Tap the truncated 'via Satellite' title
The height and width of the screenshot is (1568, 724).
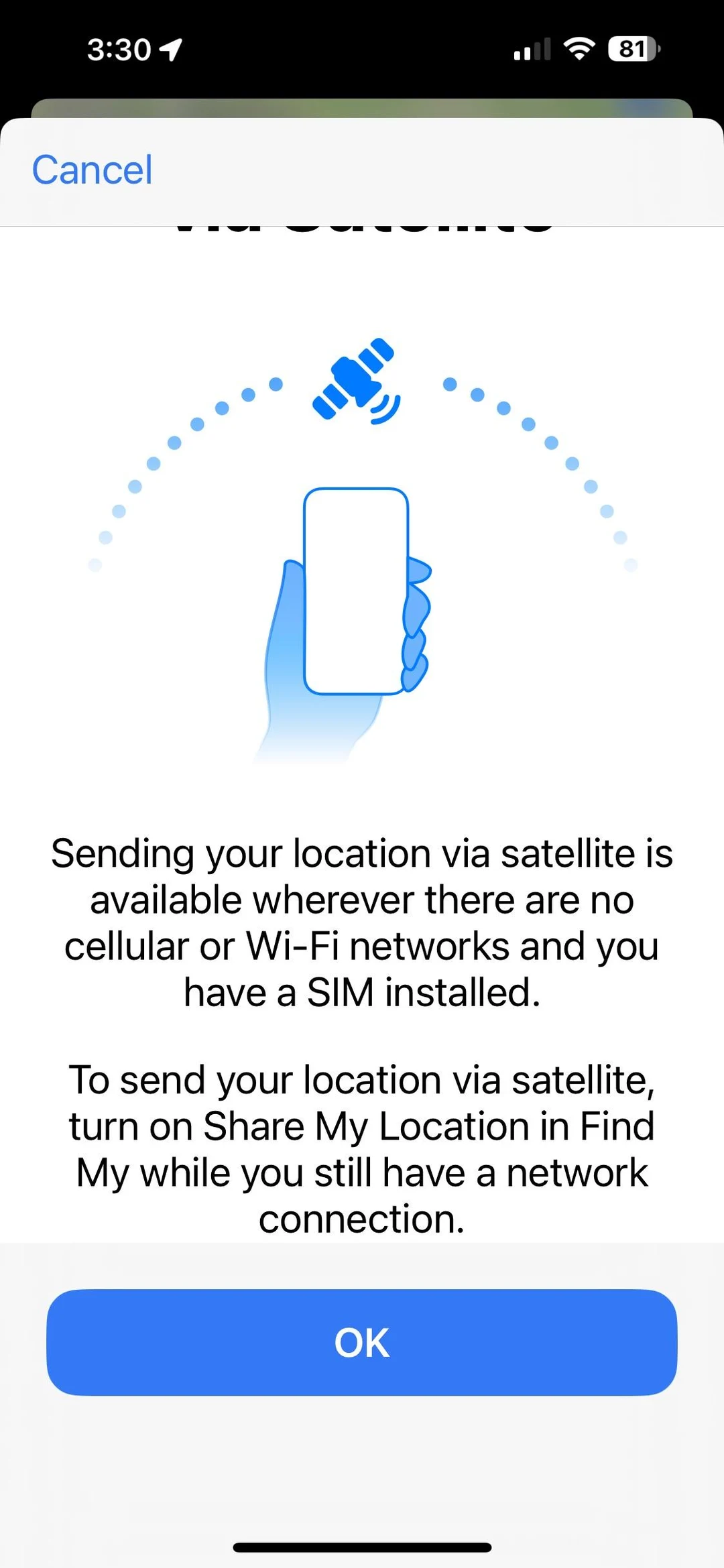[361, 225]
